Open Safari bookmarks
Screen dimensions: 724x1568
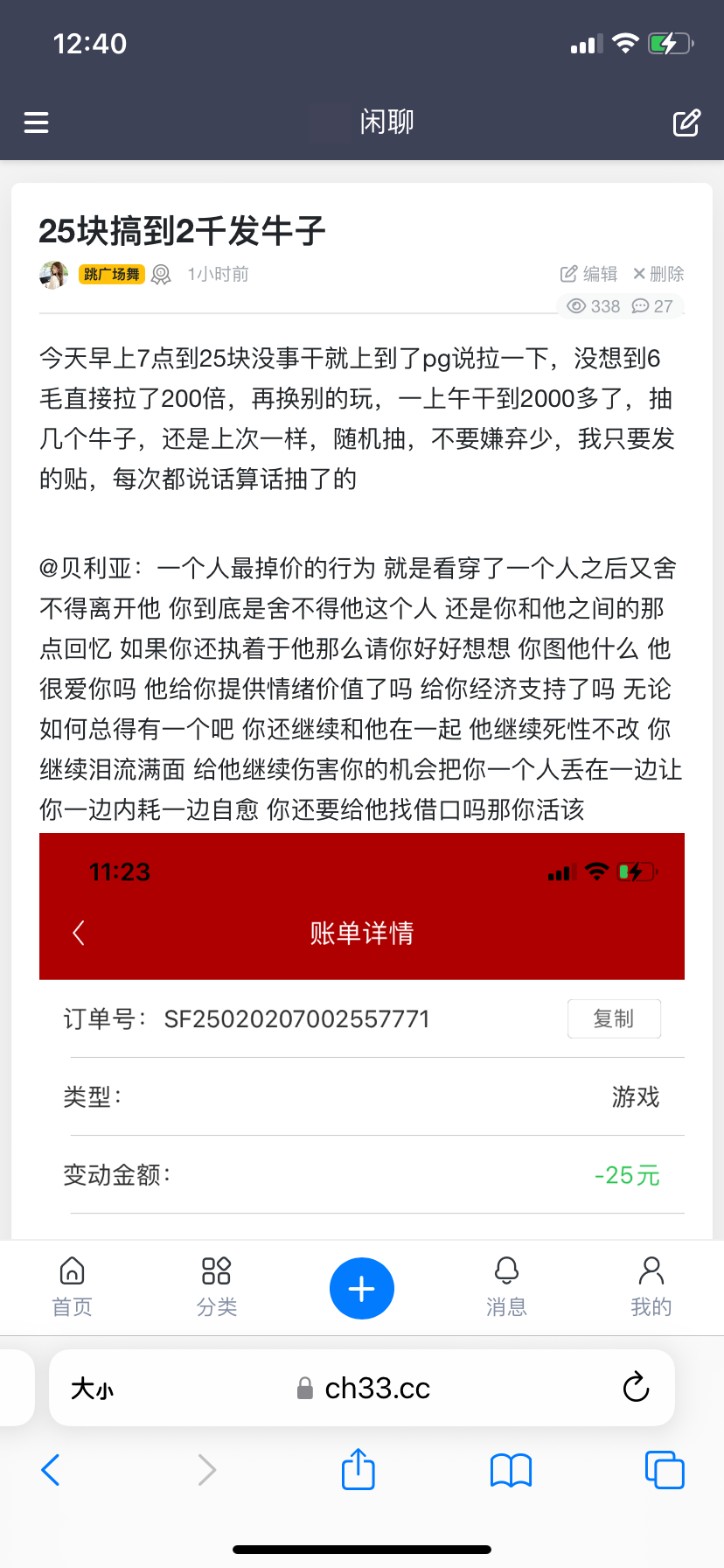512,1470
